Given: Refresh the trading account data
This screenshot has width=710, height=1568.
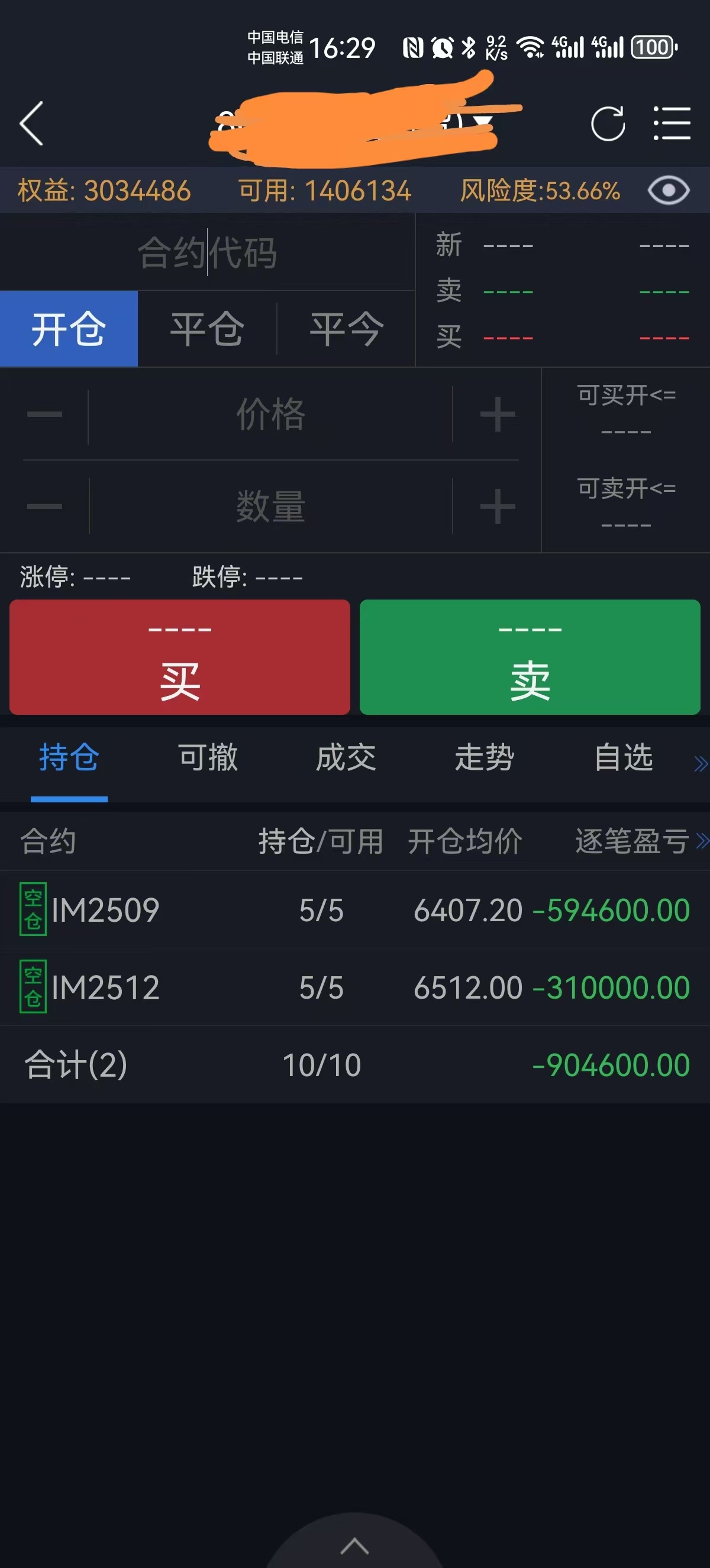Looking at the screenshot, I should (607, 124).
